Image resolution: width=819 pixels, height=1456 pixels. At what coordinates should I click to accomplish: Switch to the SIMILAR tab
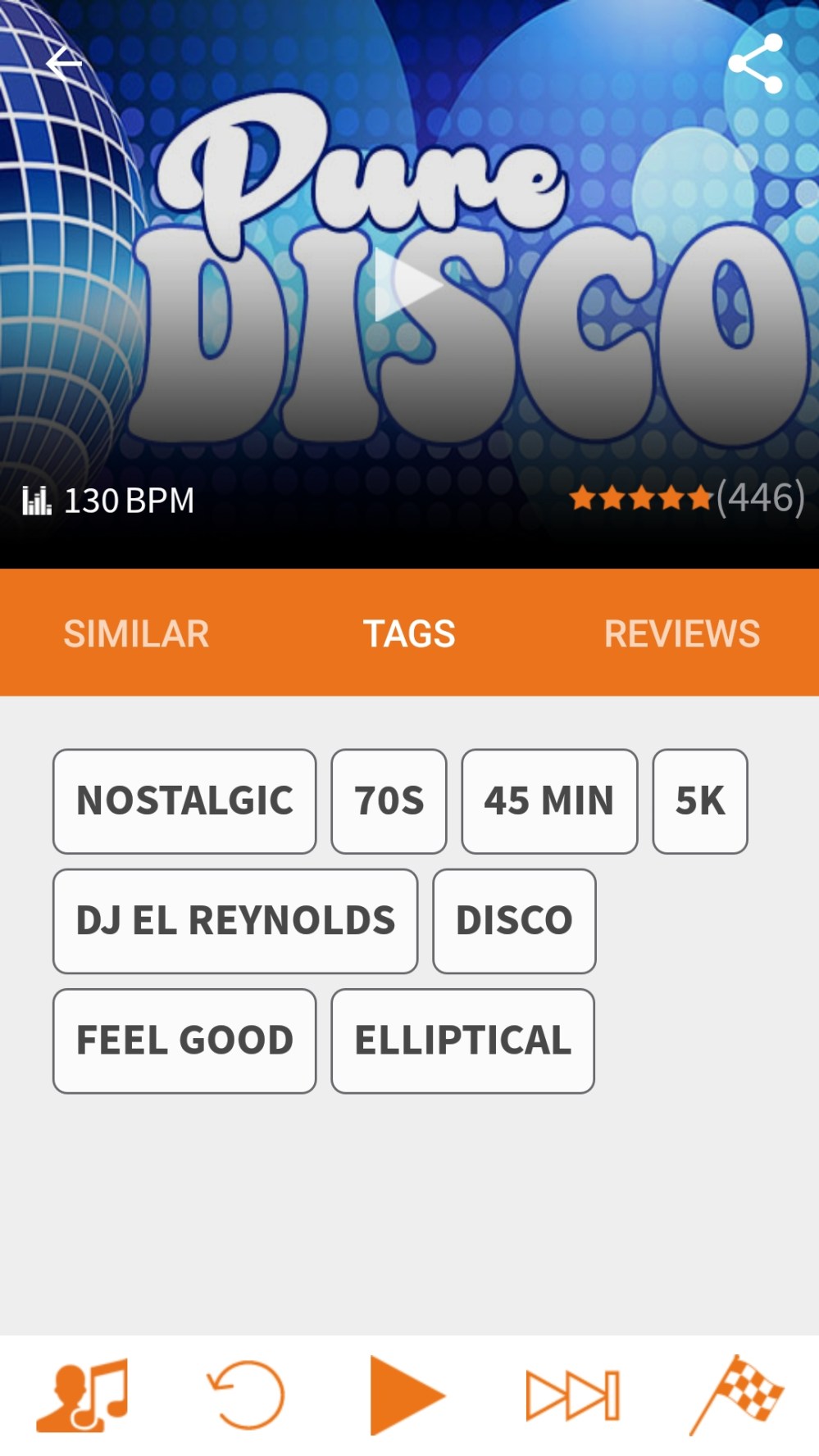(x=136, y=633)
